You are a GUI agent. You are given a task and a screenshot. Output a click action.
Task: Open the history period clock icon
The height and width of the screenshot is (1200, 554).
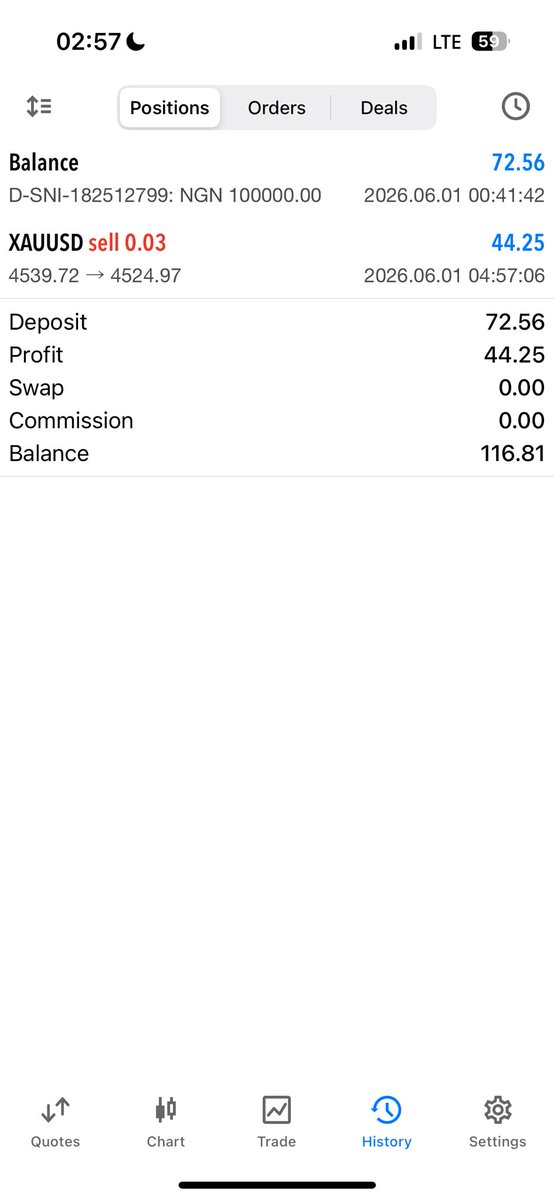pos(515,107)
